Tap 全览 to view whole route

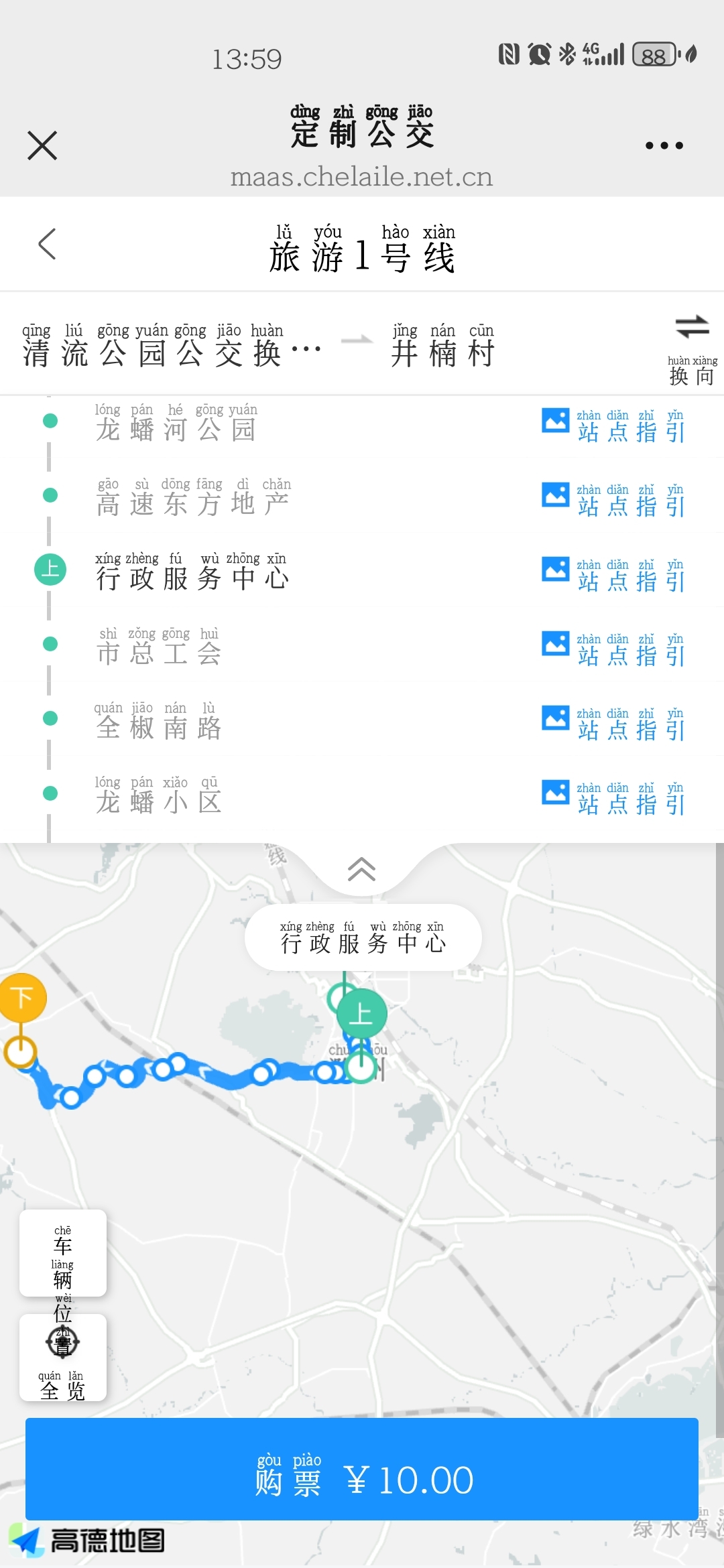click(63, 1358)
